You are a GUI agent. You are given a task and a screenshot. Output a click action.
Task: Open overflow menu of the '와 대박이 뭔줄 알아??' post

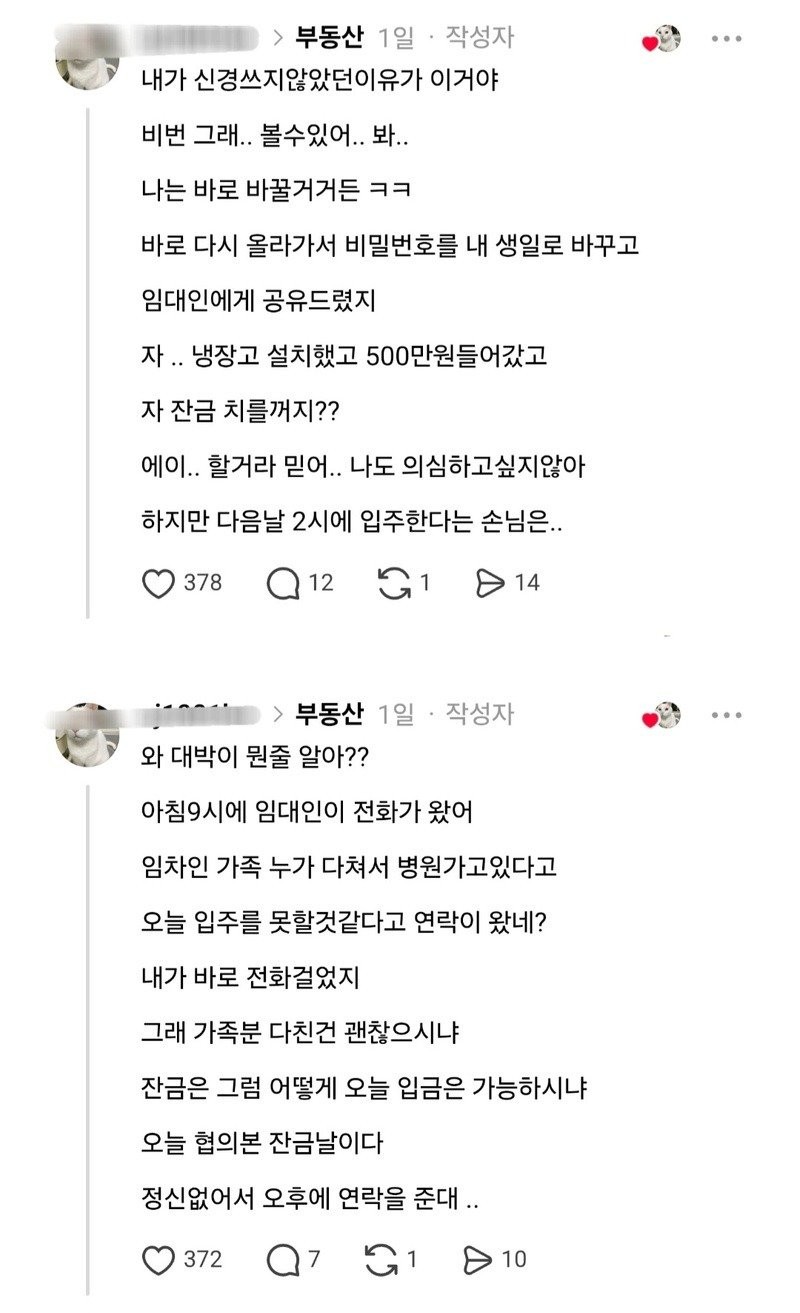pos(727,716)
